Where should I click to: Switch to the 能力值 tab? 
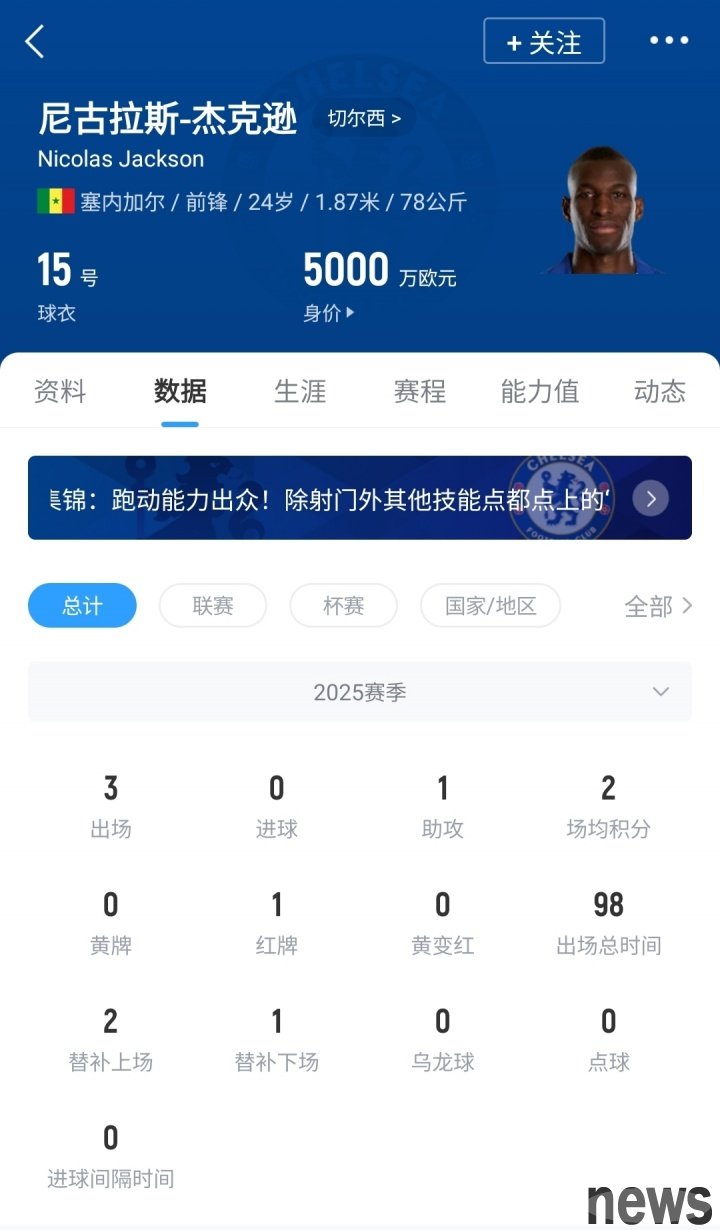pyautogui.click(x=540, y=391)
